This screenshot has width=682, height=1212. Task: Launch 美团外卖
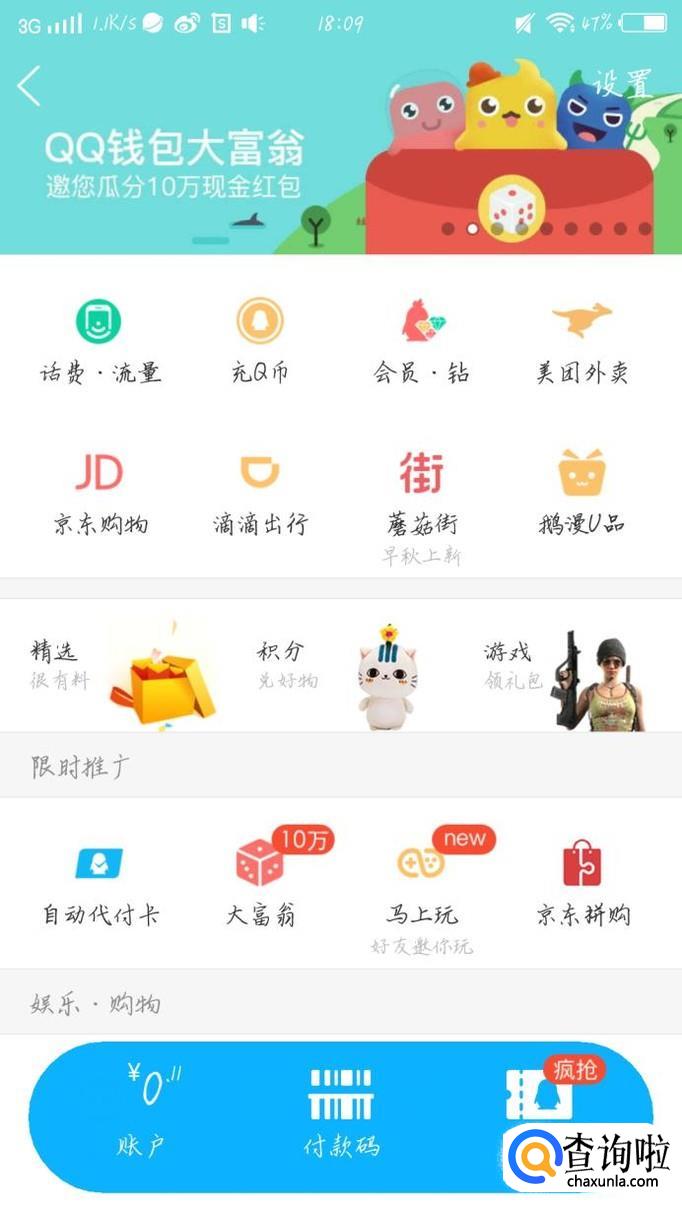click(x=582, y=341)
